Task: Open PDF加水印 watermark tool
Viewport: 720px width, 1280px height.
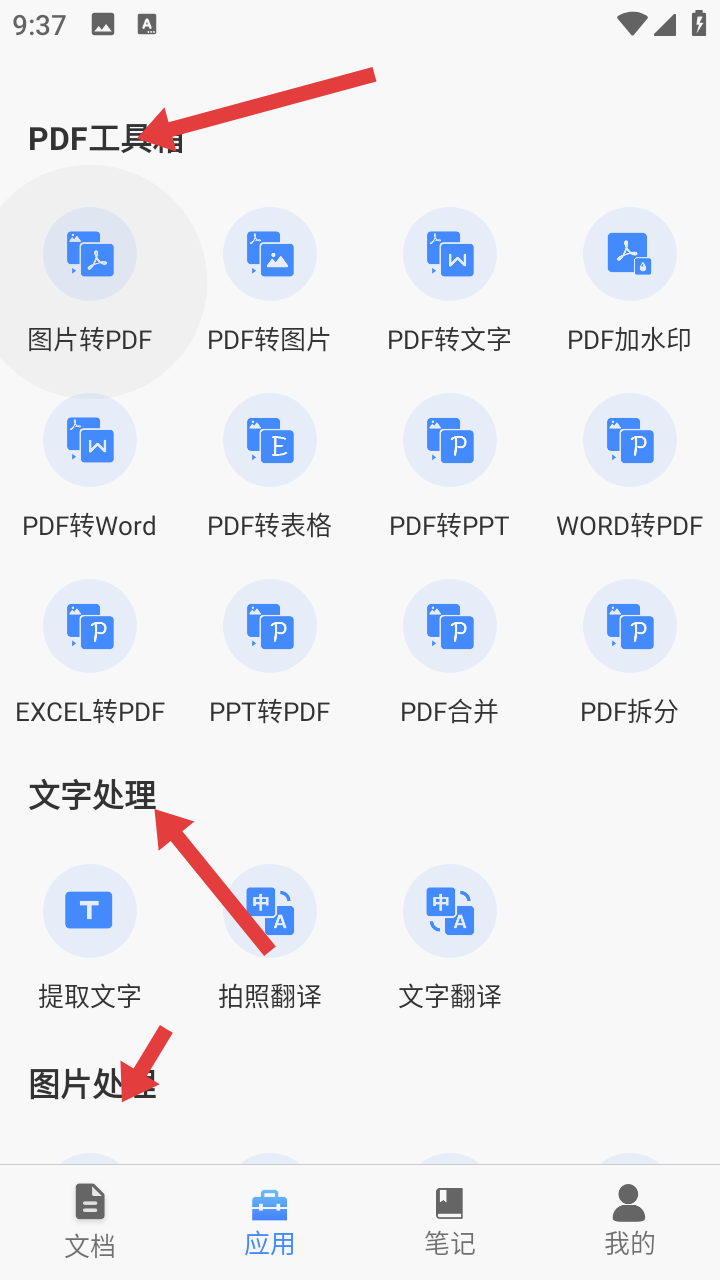Action: click(630, 280)
